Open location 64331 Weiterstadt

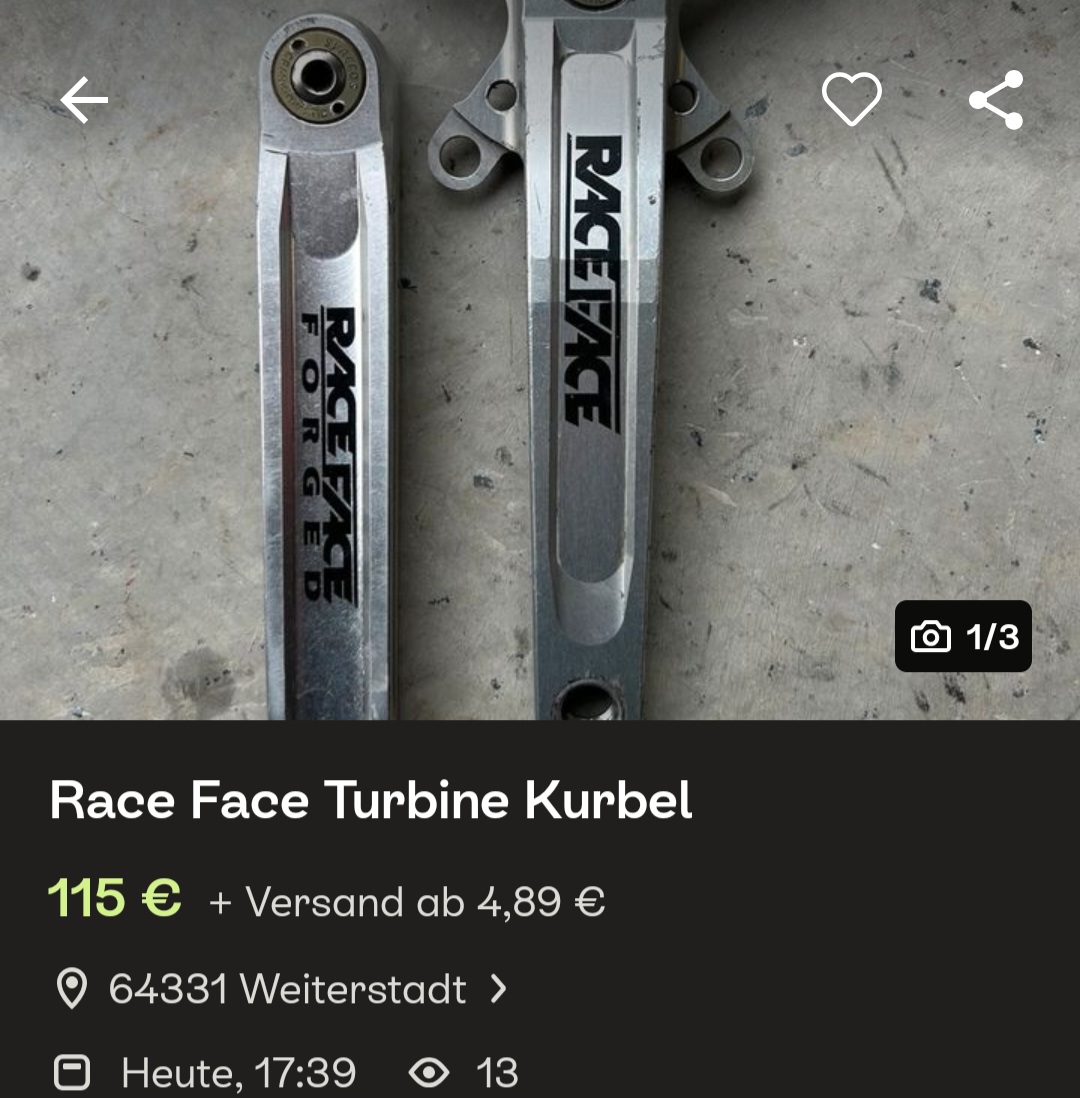287,990
